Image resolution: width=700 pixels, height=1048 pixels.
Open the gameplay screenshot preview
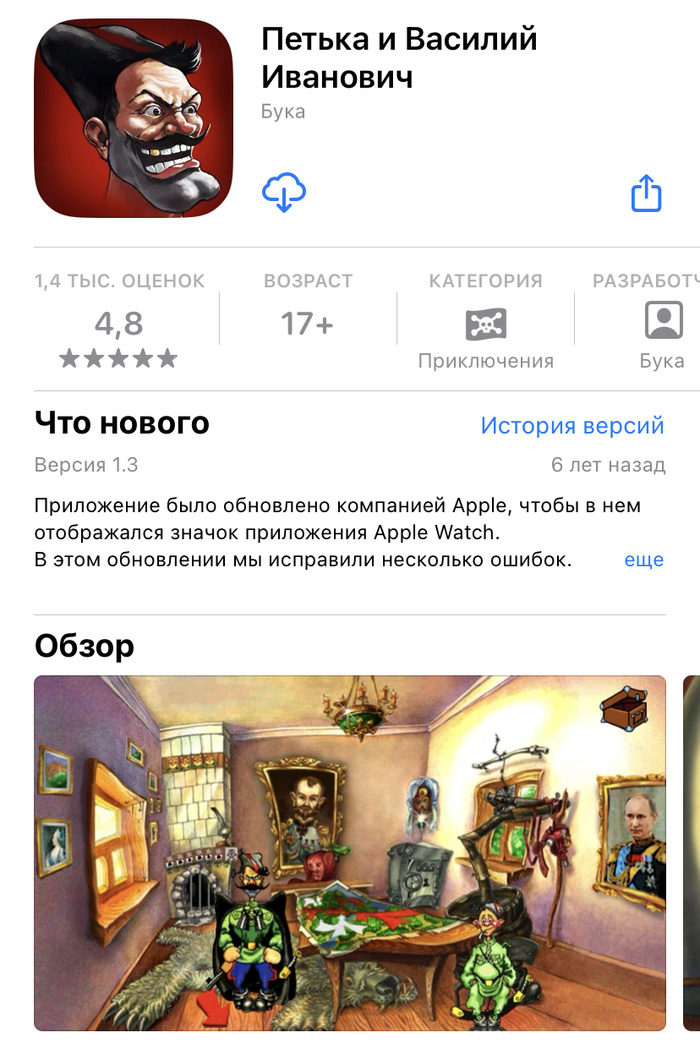tap(350, 852)
